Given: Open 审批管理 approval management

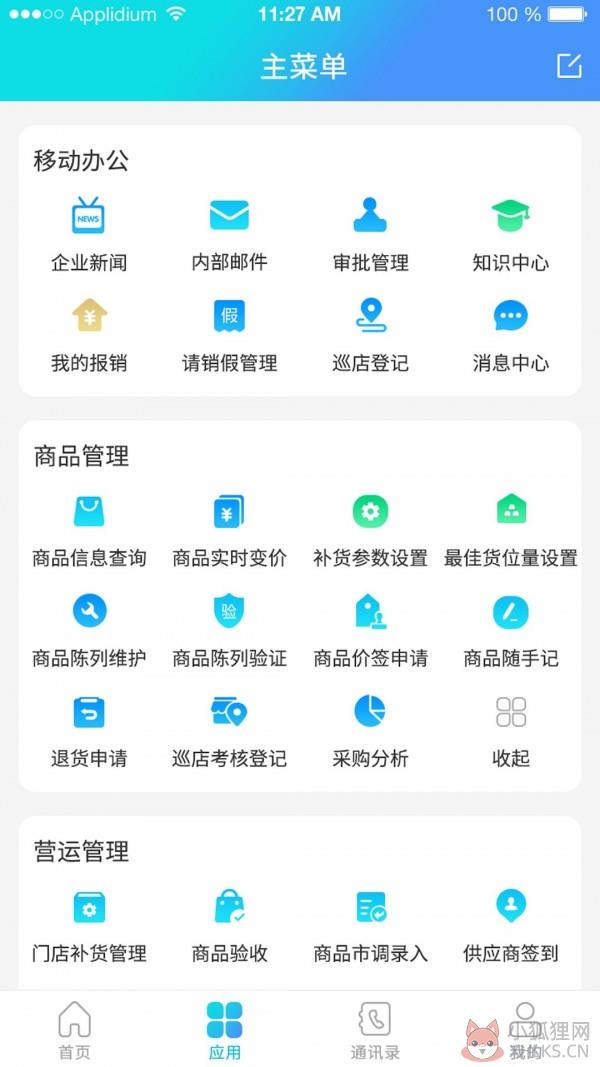Looking at the screenshot, I should click(370, 235).
